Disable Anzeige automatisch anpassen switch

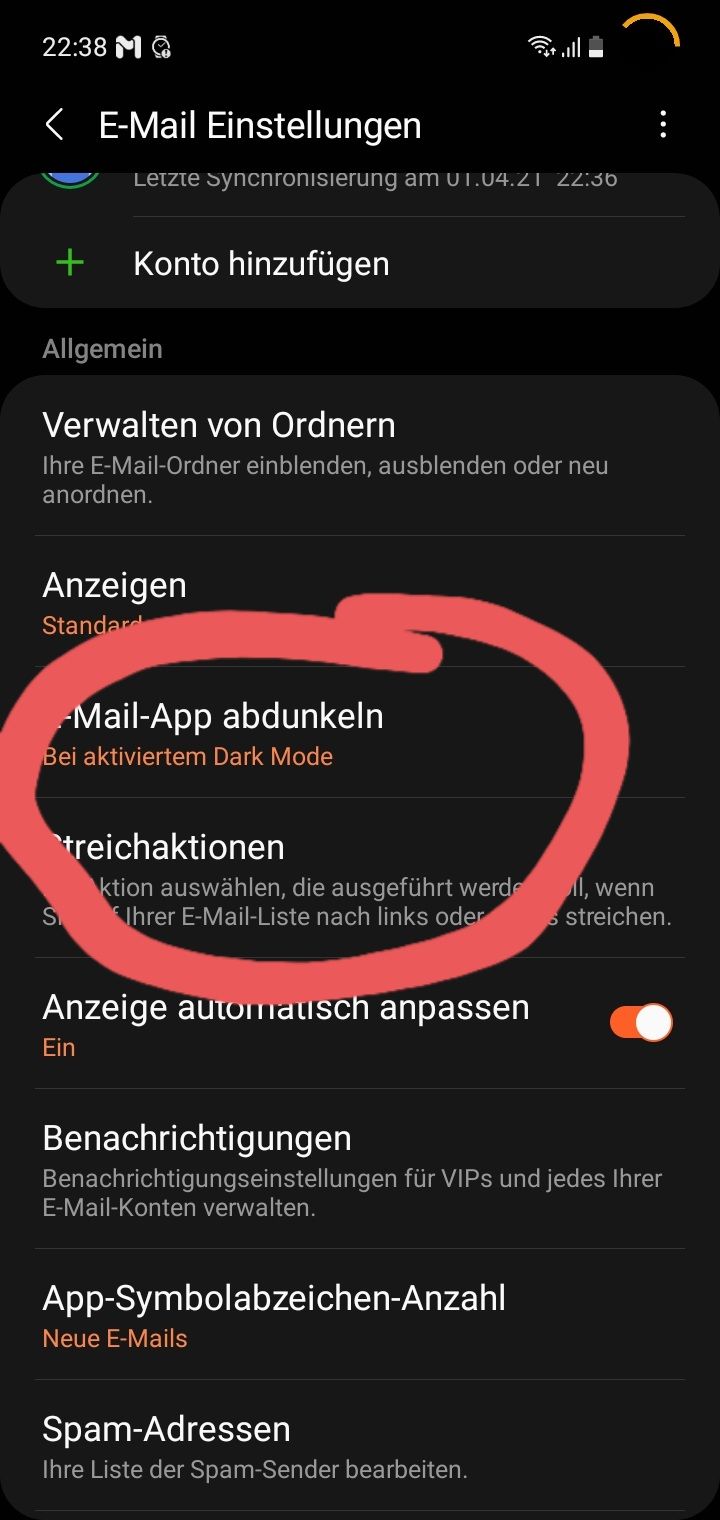pyautogui.click(x=641, y=1023)
